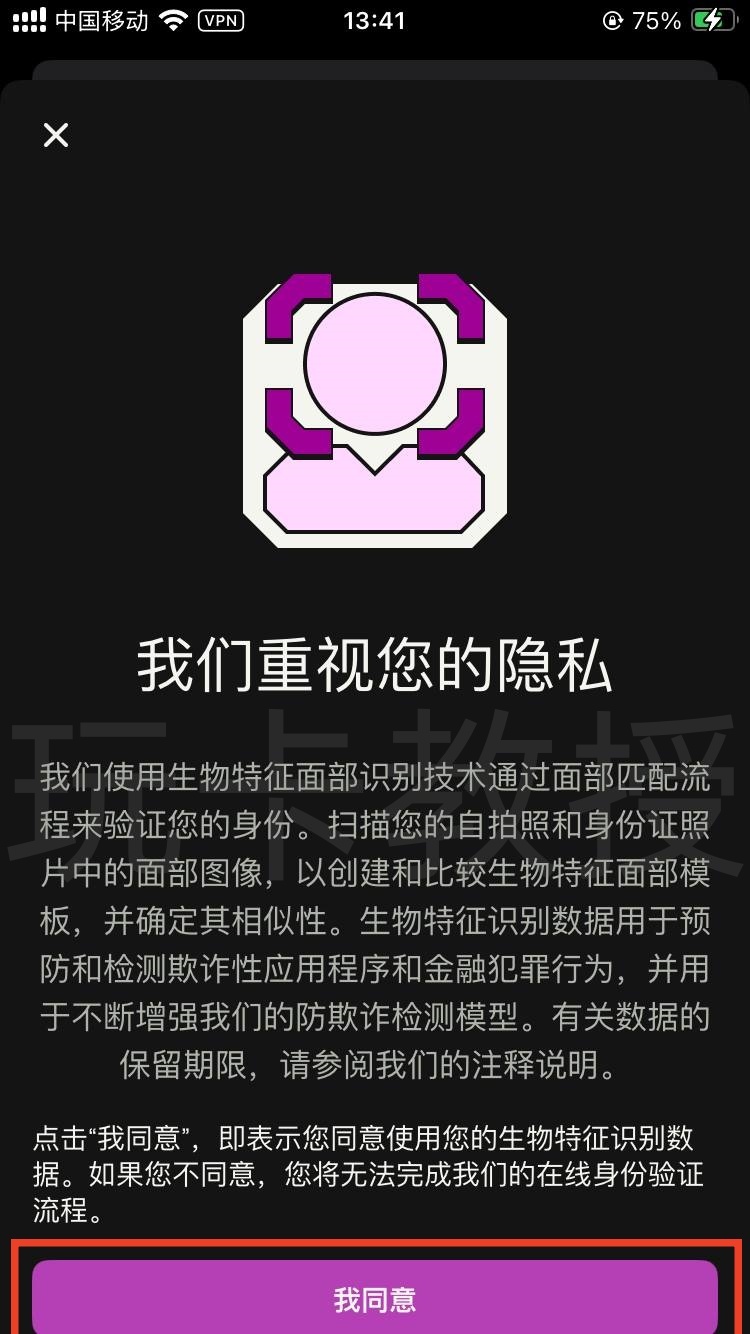The width and height of the screenshot is (750, 1334).
Task: Tap the face-scan illustration icon
Action: 375,405
